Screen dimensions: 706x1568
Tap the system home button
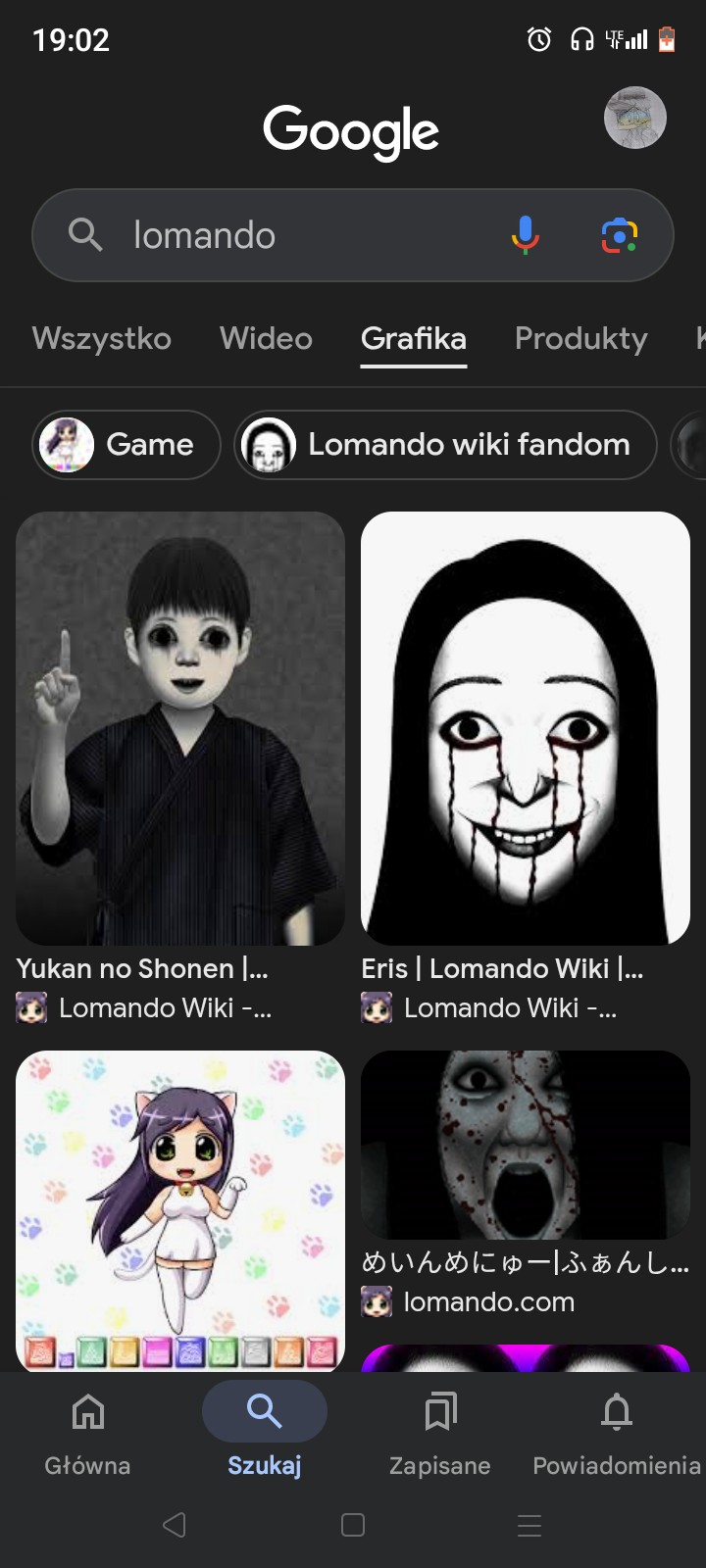[x=353, y=1525]
